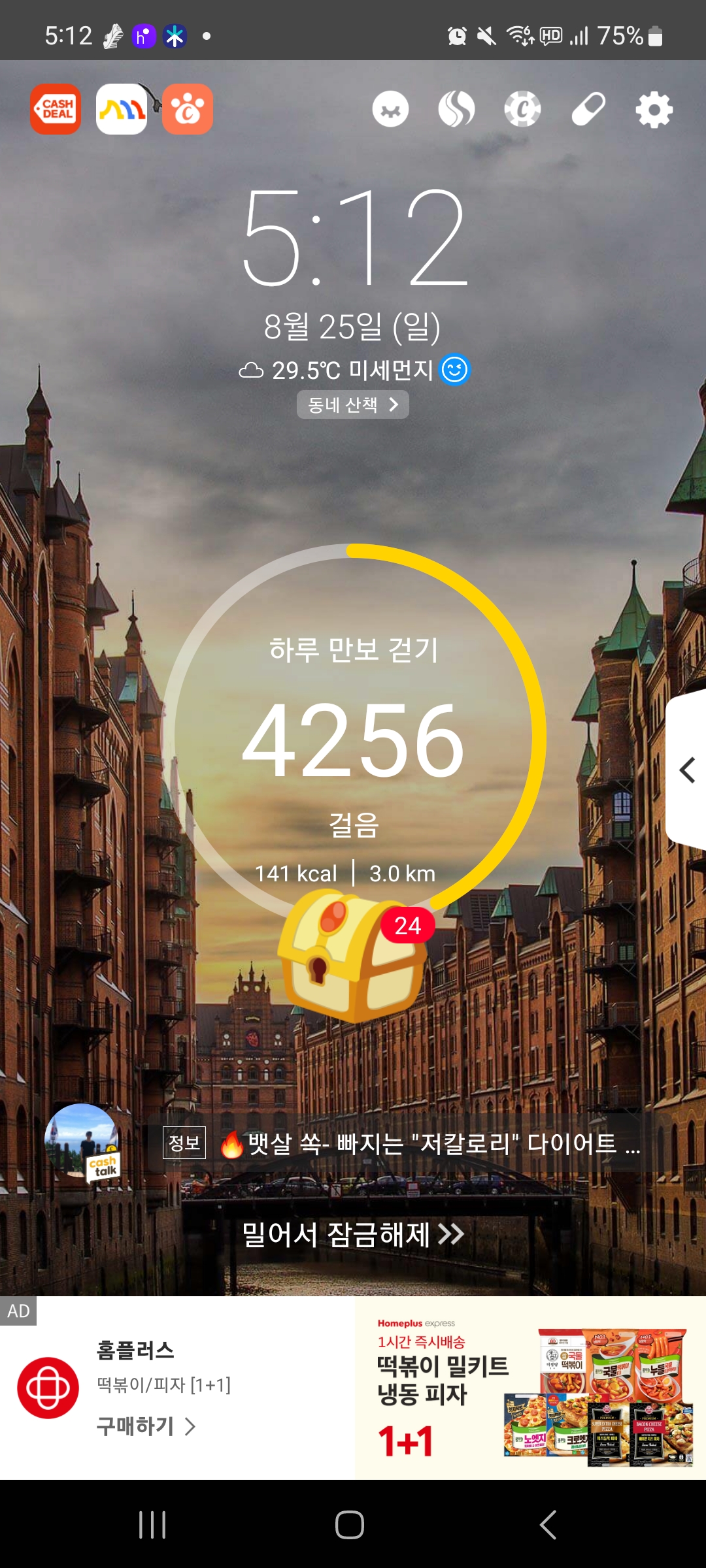This screenshot has width=706, height=1568.
Task: Open the orange paw shortcut icon
Action: (x=188, y=109)
